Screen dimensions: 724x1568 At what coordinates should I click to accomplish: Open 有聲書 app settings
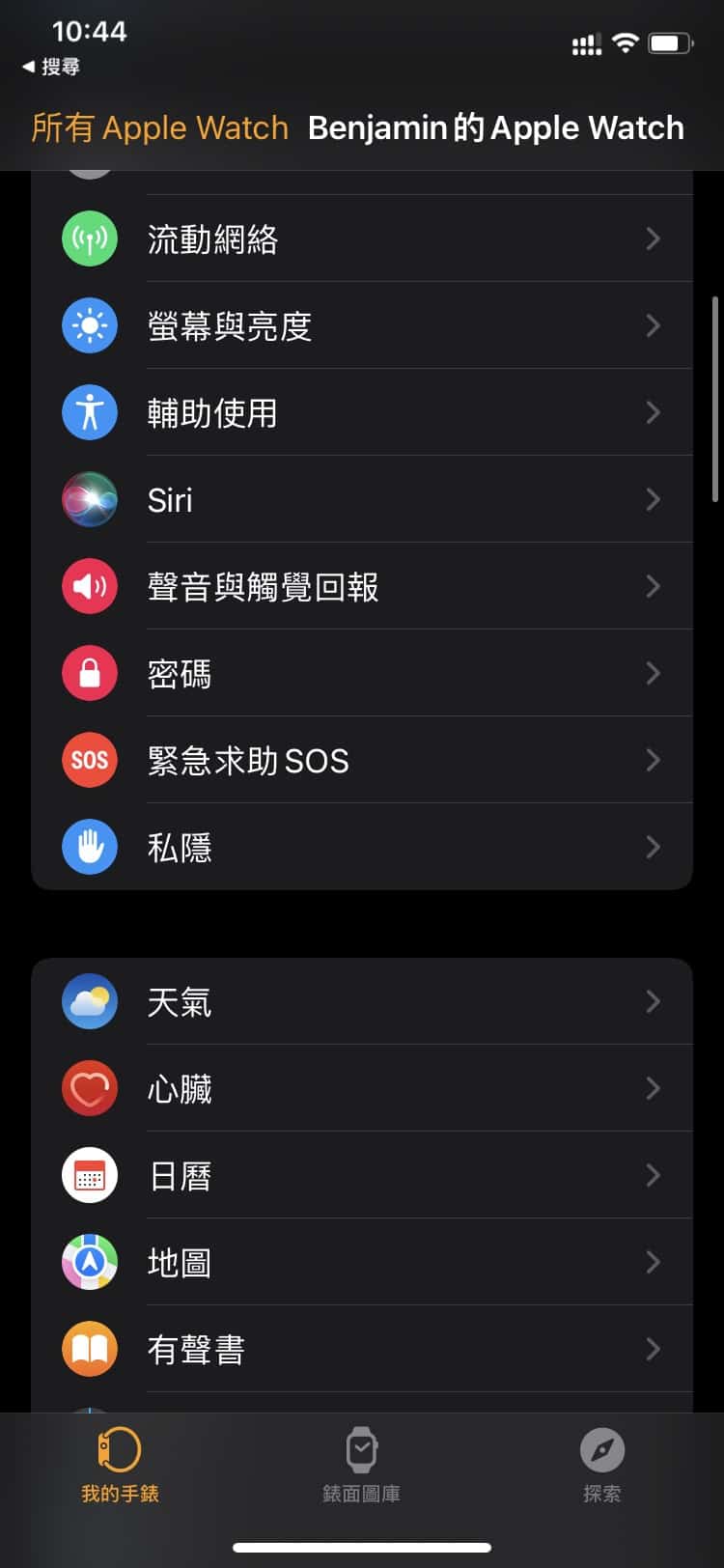point(362,1349)
